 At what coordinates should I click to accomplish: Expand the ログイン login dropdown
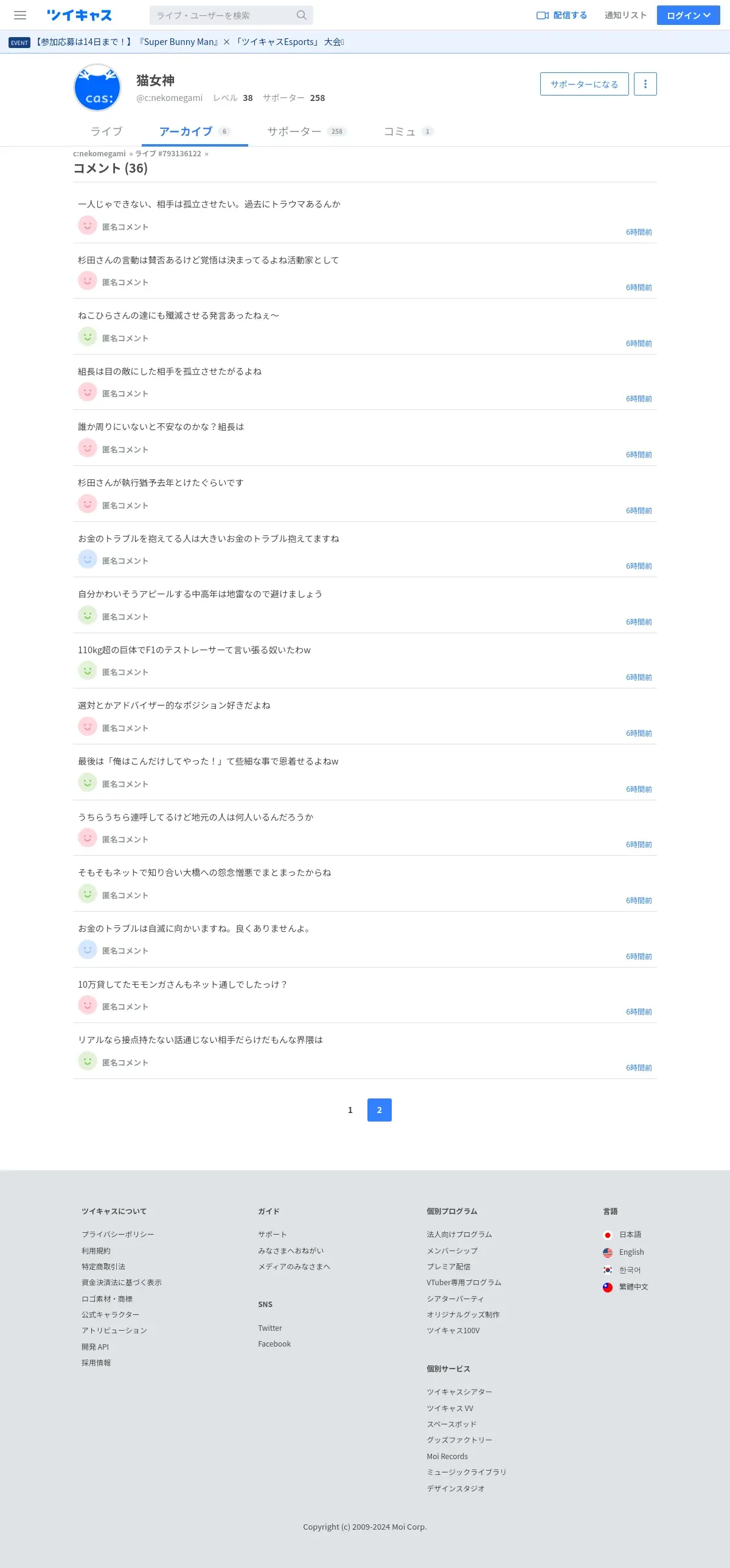(688, 15)
